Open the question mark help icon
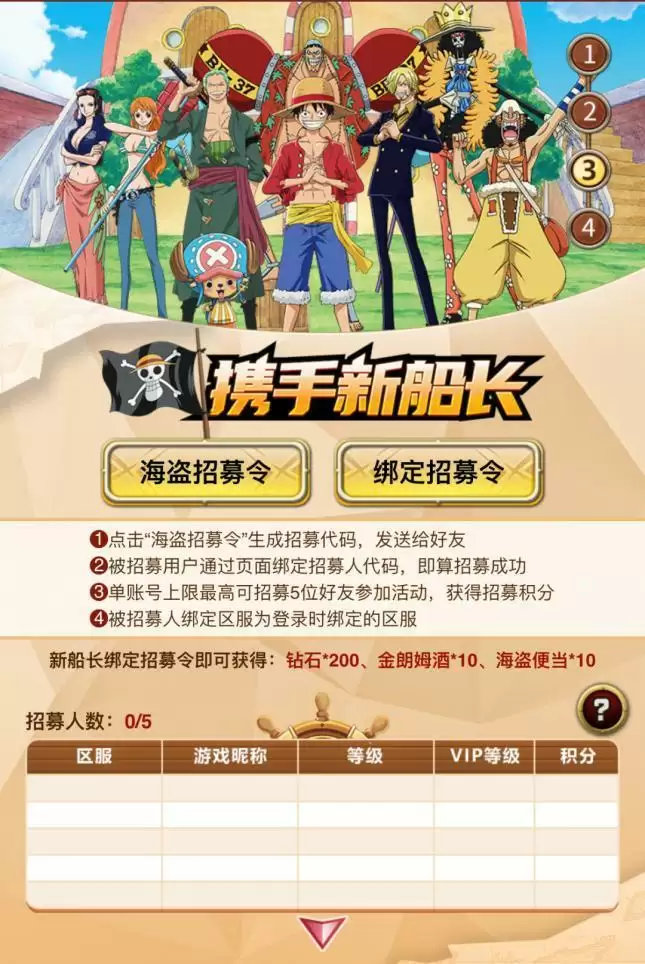The width and height of the screenshot is (645, 964). [x=601, y=711]
